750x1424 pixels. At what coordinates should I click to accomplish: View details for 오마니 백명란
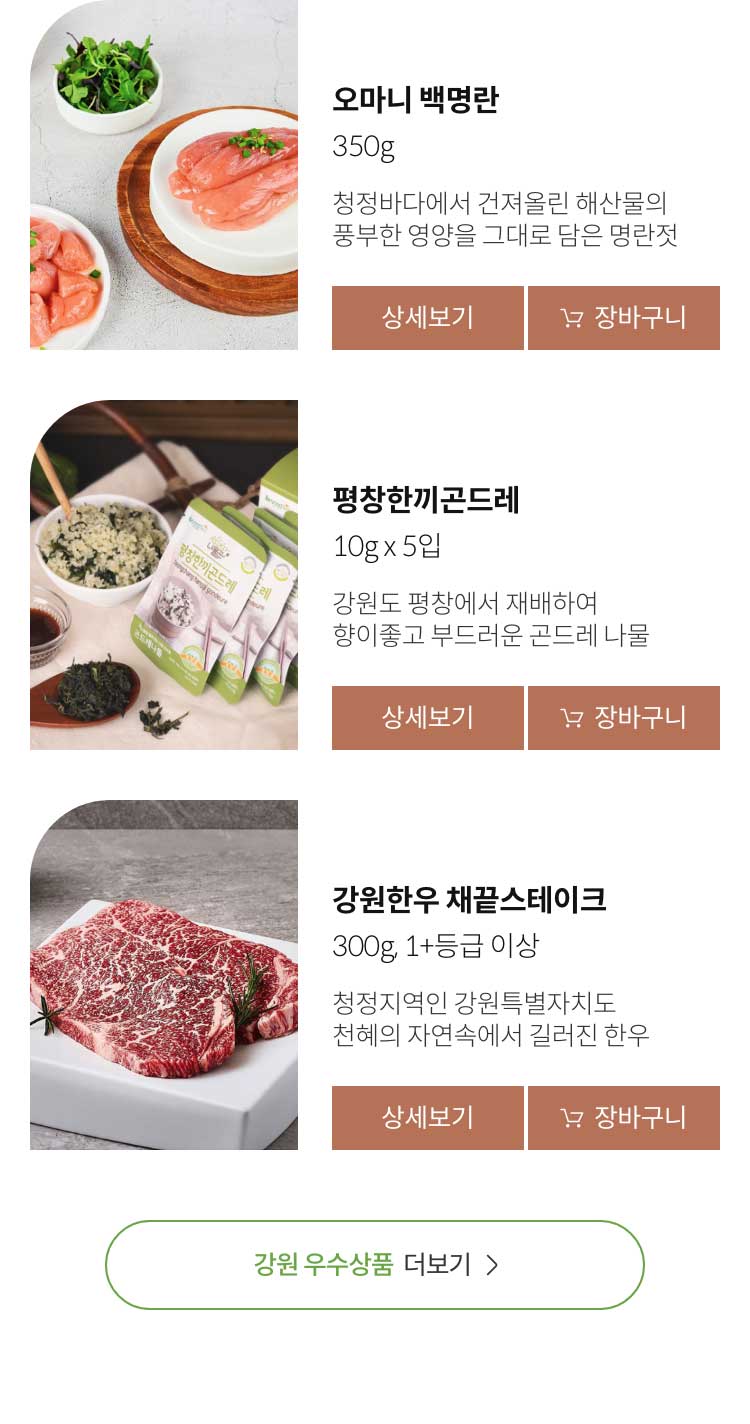click(x=427, y=318)
